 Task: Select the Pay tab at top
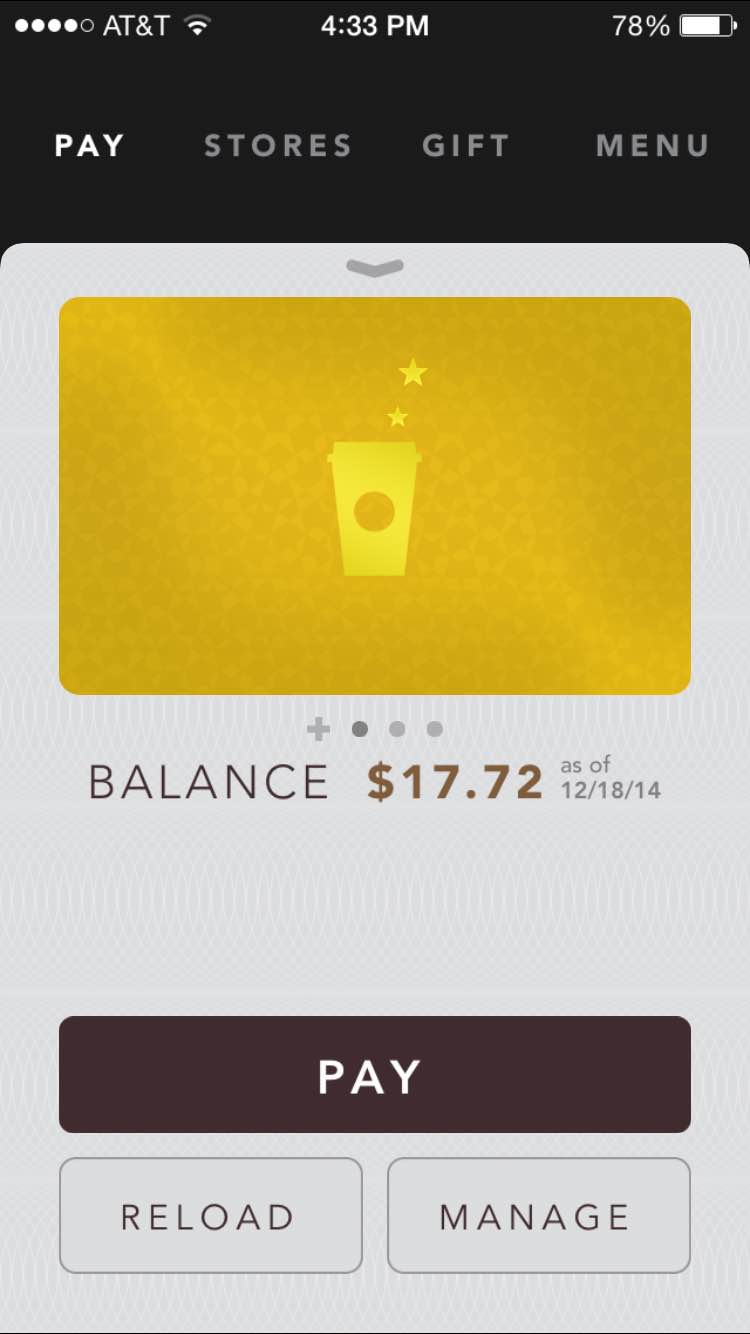[90, 146]
